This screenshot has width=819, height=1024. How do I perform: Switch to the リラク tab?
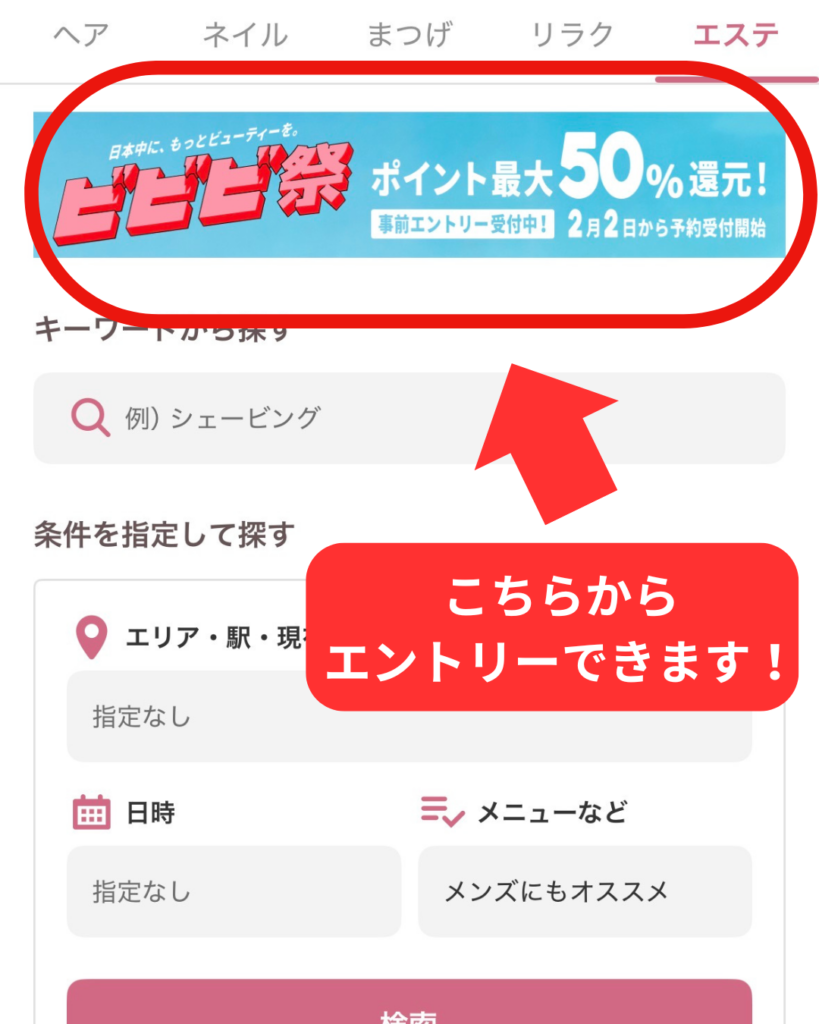(573, 36)
